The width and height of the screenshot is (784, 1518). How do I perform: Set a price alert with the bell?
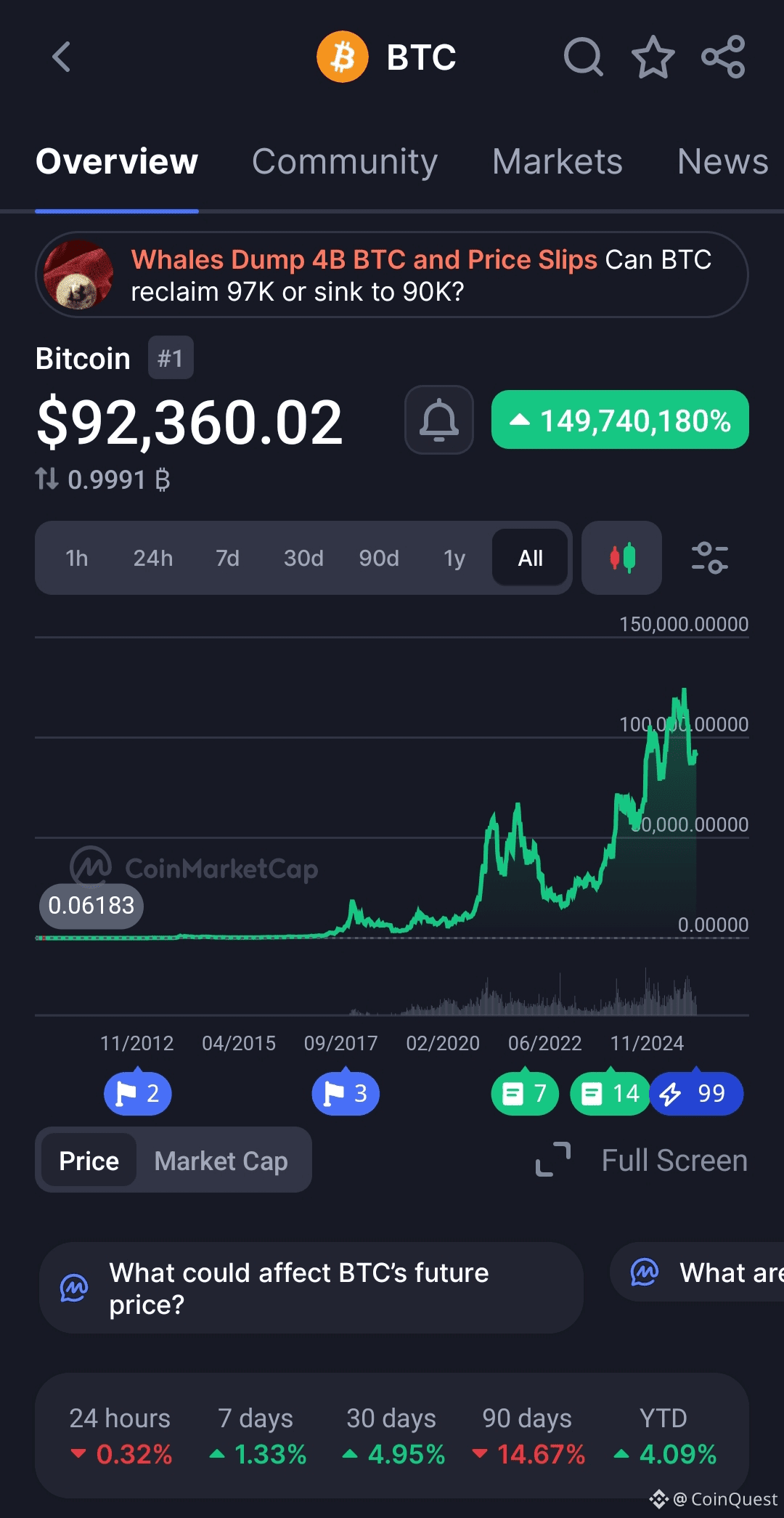pyautogui.click(x=439, y=420)
